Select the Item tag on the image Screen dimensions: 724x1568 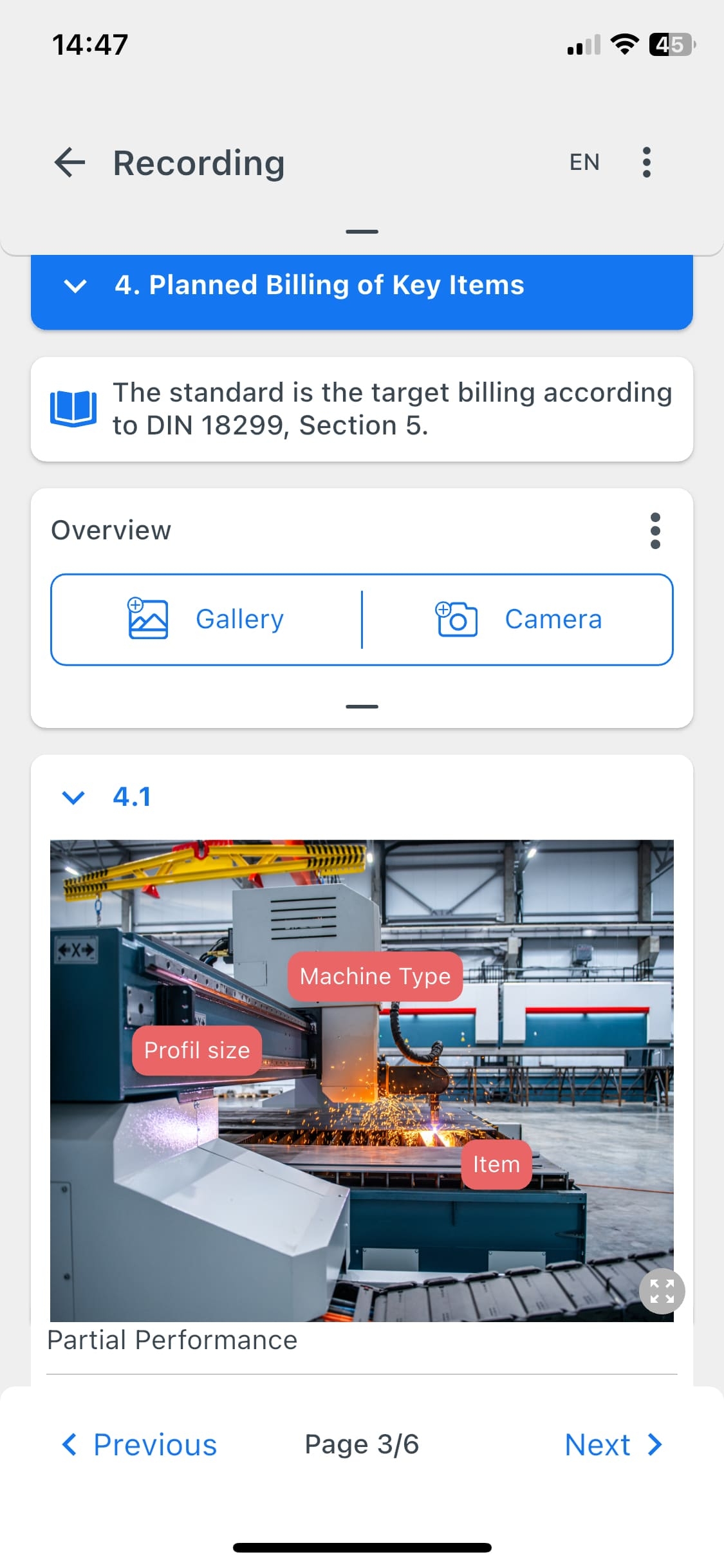pyautogui.click(x=496, y=1164)
